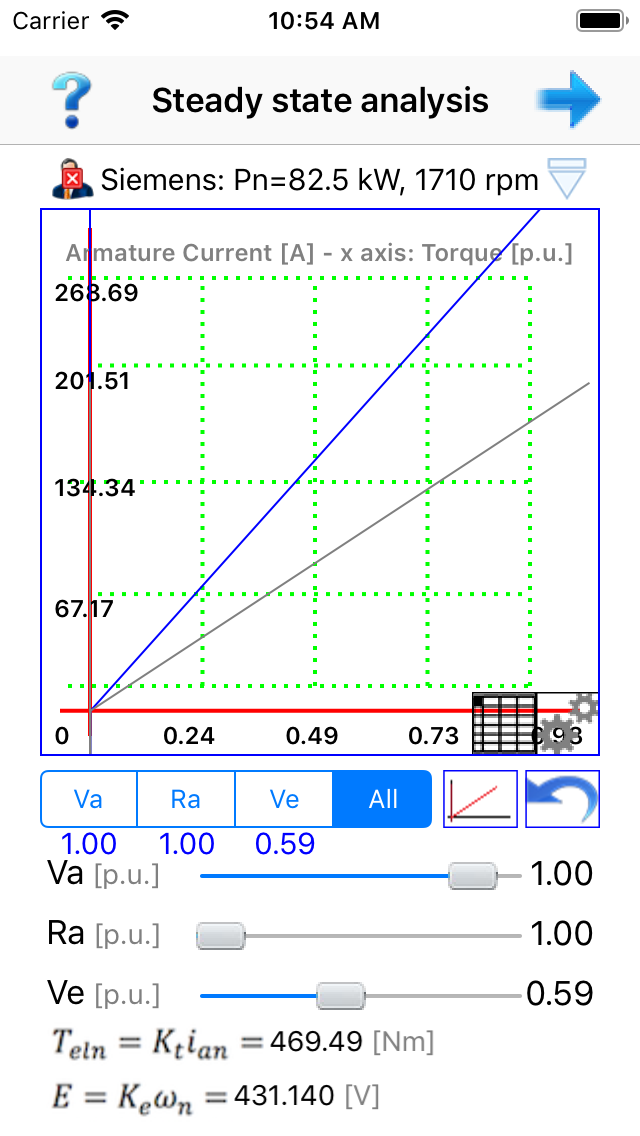Select the All segment
The image size is (640, 1136).
pyautogui.click(x=383, y=799)
